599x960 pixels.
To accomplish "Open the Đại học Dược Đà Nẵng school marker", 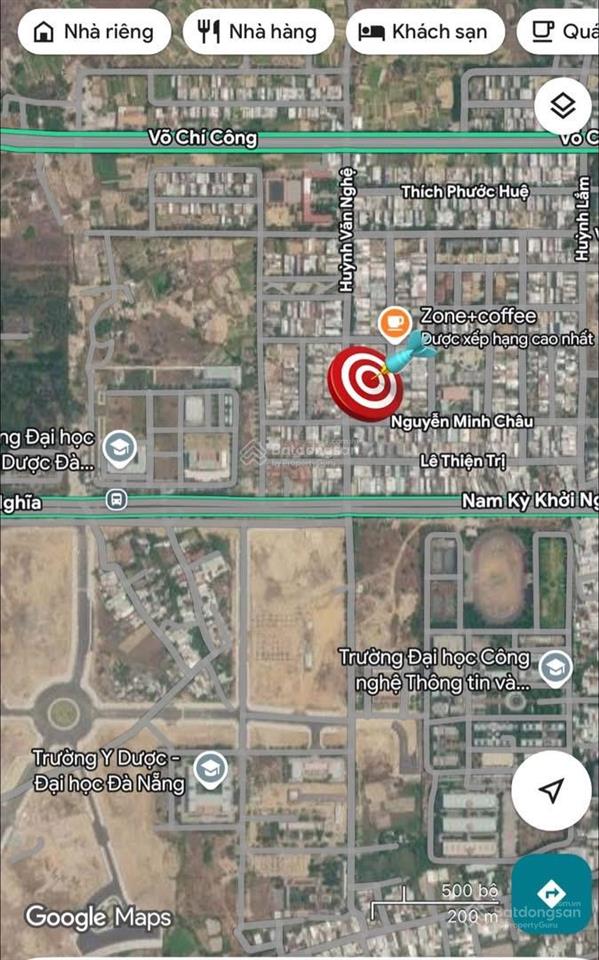I will coord(120,449).
